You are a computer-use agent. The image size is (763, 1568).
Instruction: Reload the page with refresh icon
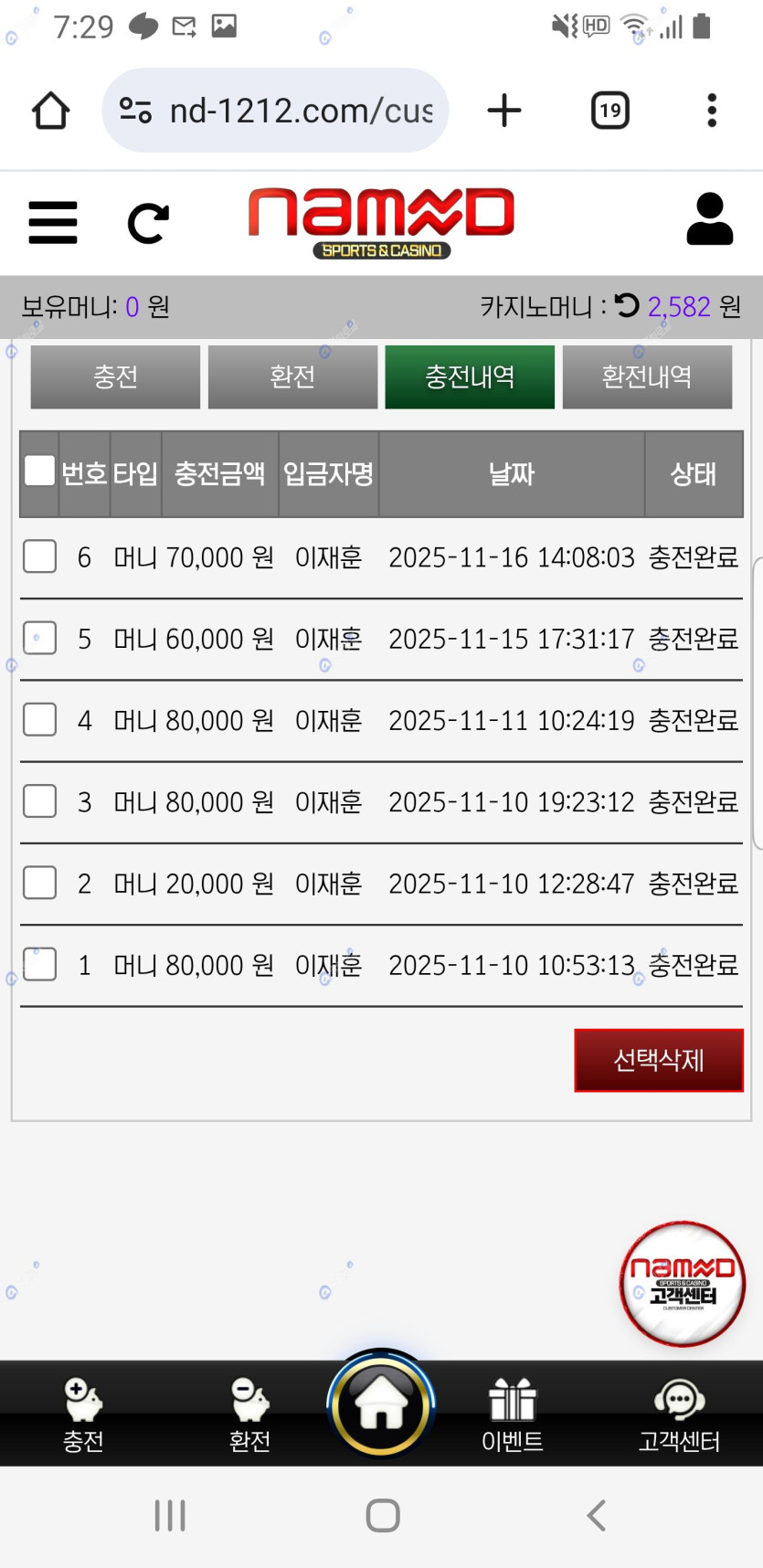click(148, 223)
